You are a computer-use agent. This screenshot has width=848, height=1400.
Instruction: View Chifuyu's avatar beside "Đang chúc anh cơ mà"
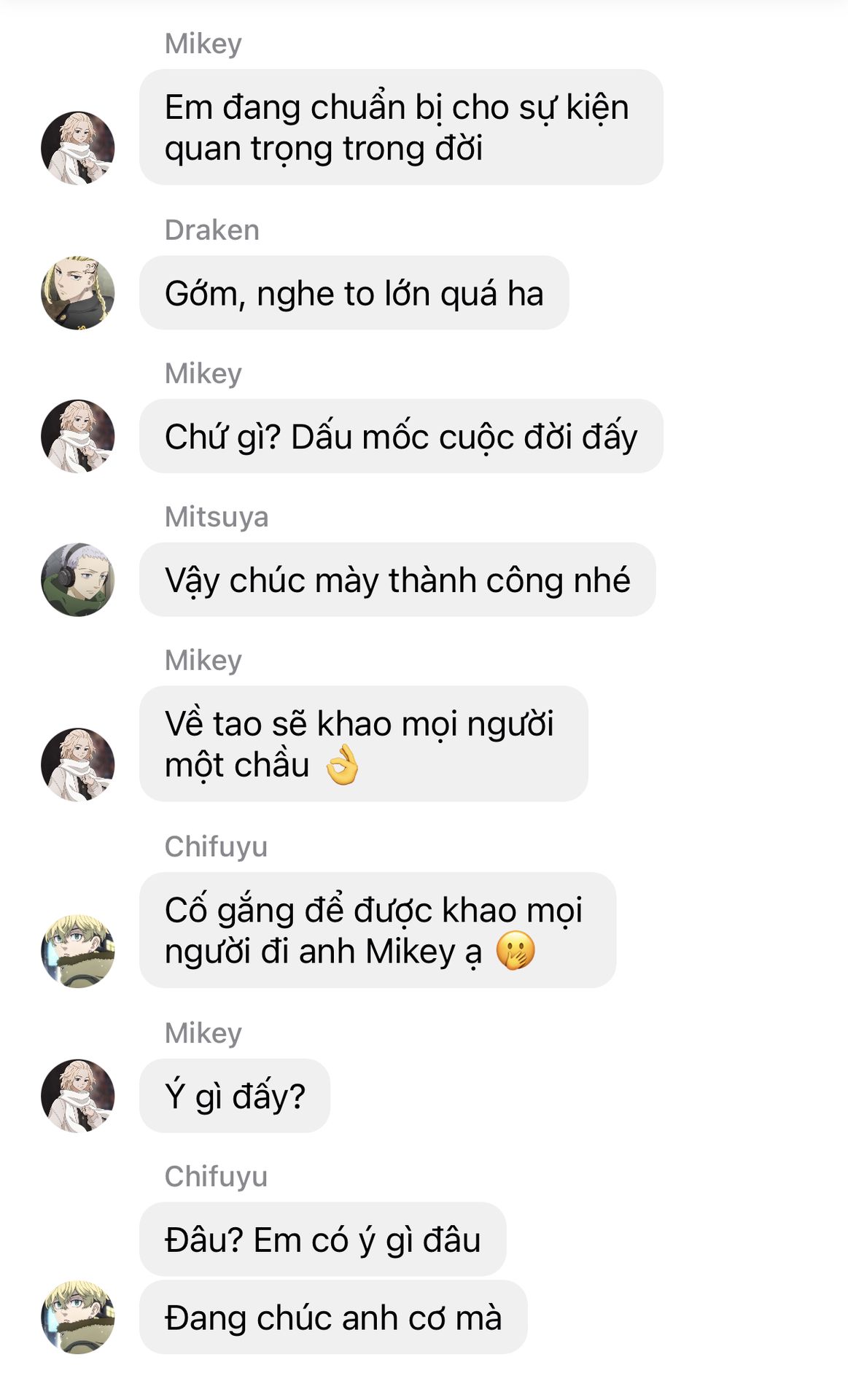78,1317
